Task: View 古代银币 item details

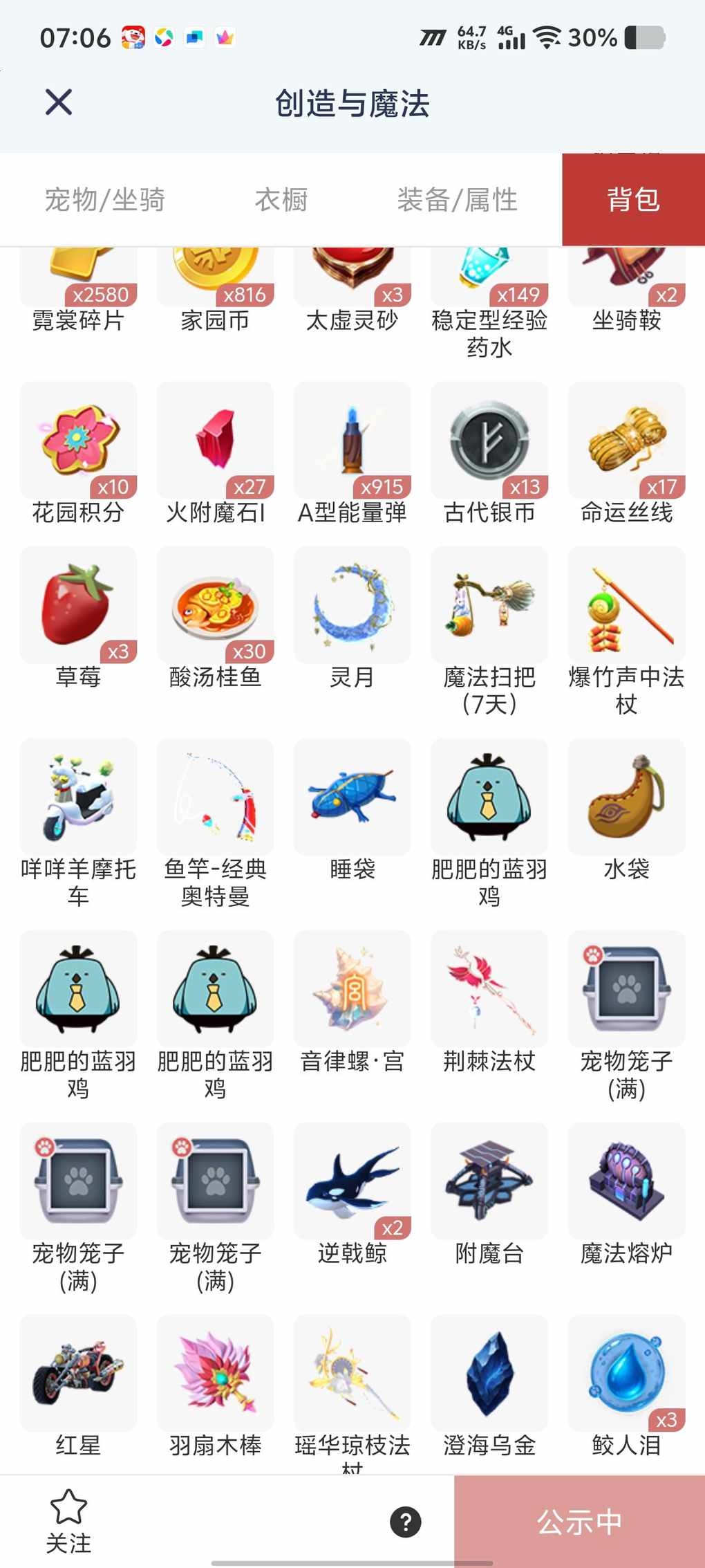Action: pyautogui.click(x=489, y=441)
